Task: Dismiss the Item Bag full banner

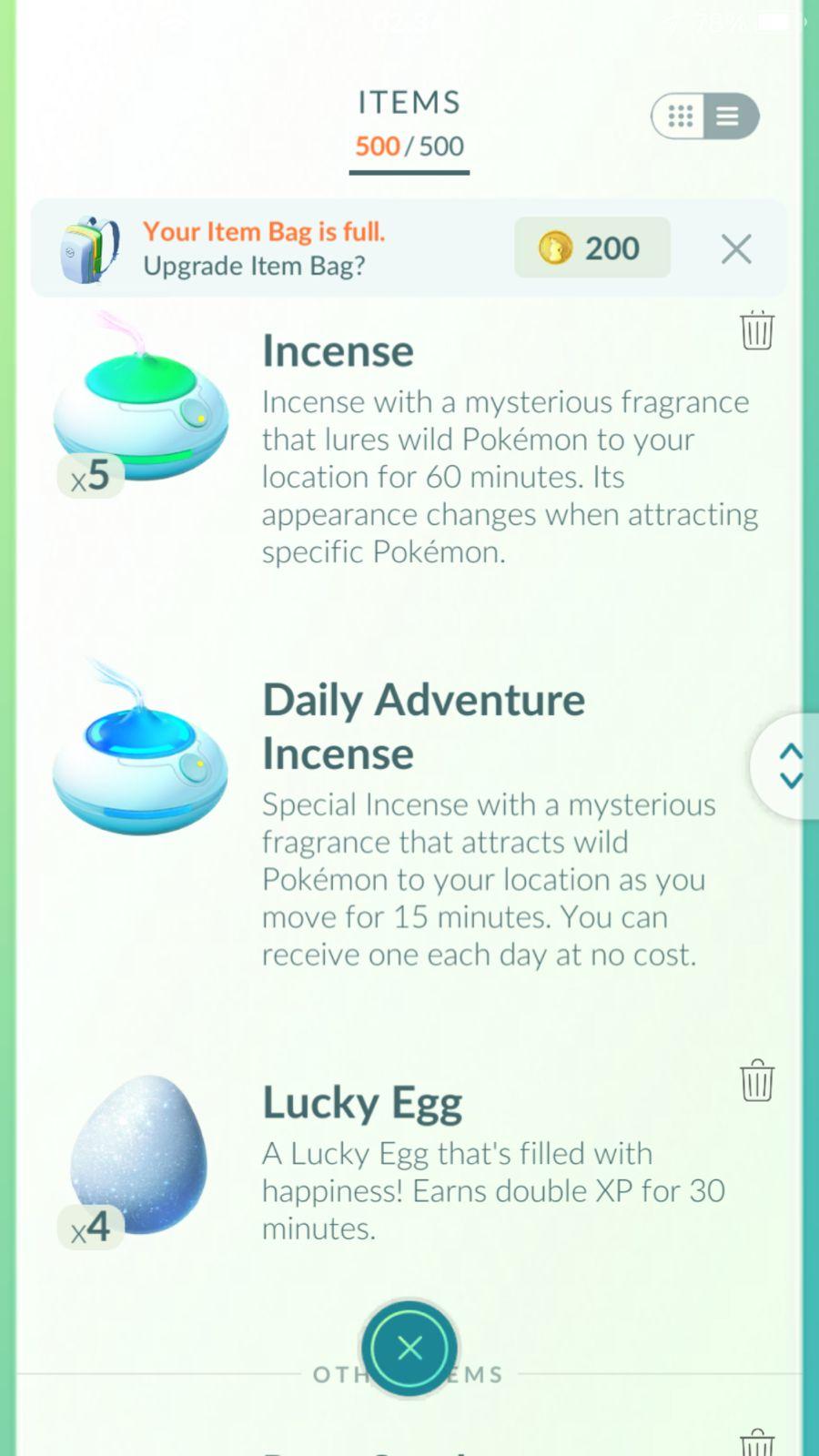Action: (x=735, y=248)
